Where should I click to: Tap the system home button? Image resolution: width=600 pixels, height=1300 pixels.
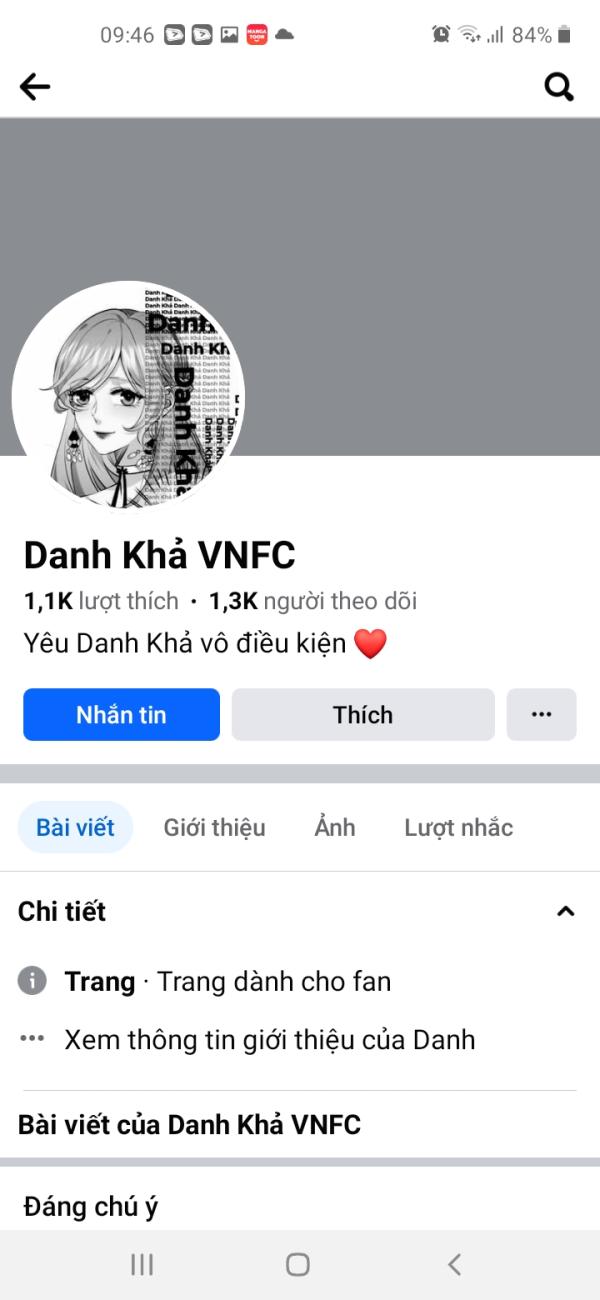coord(298,1265)
